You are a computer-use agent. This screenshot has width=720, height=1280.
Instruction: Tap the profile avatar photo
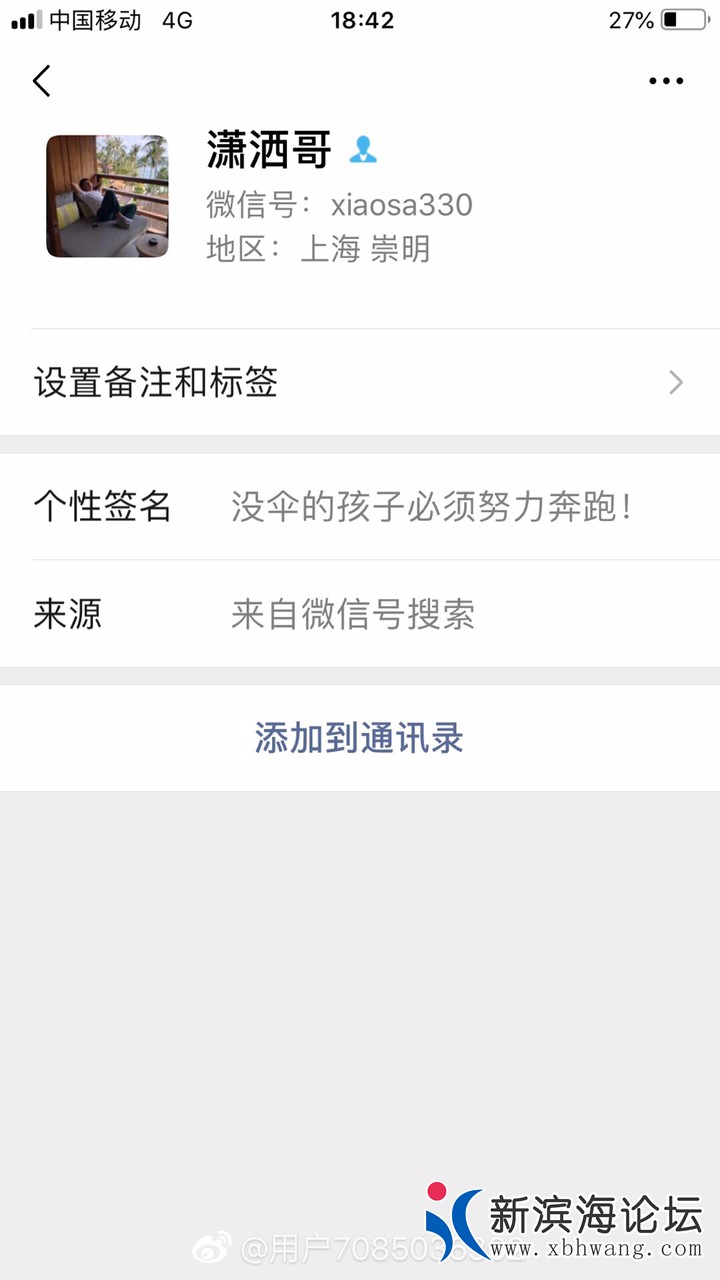[107, 196]
